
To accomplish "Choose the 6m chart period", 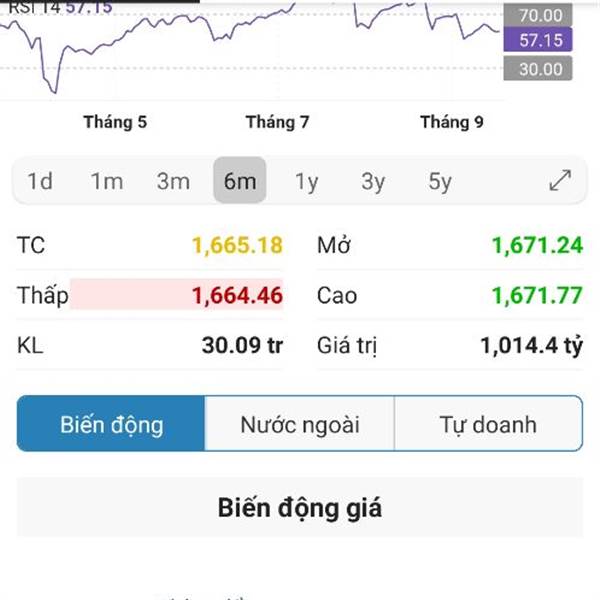I will [x=240, y=181].
